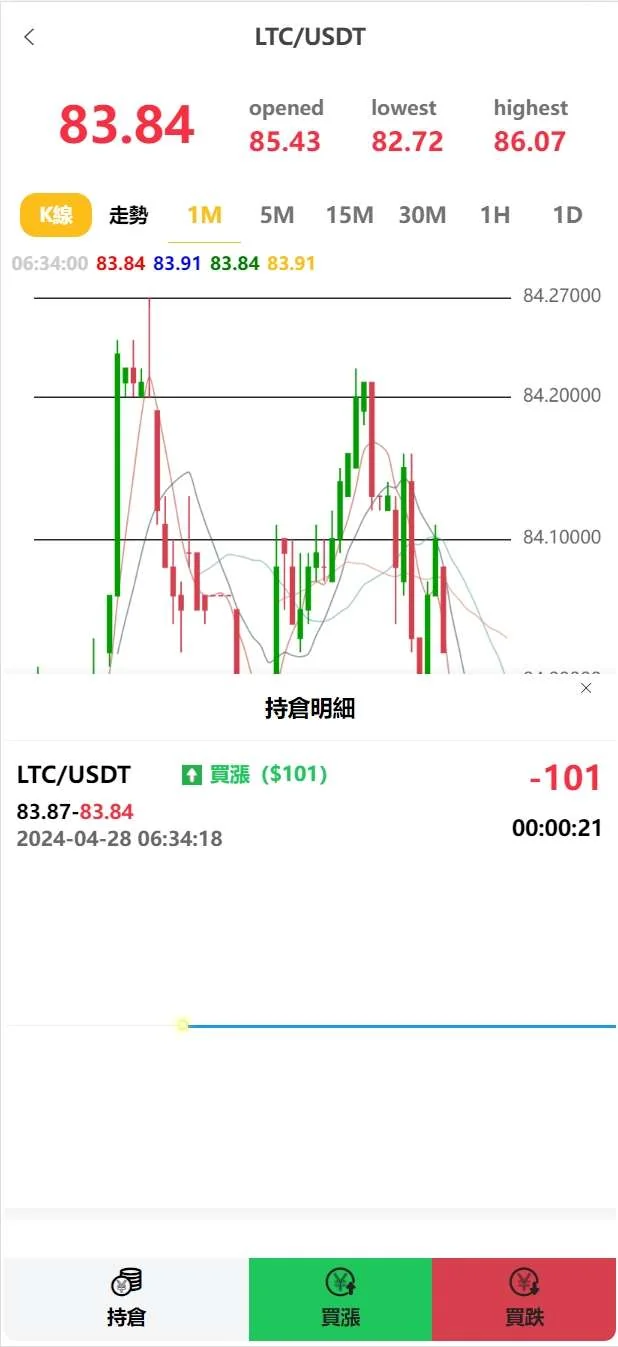Switch chart to 1H interval

click(495, 215)
